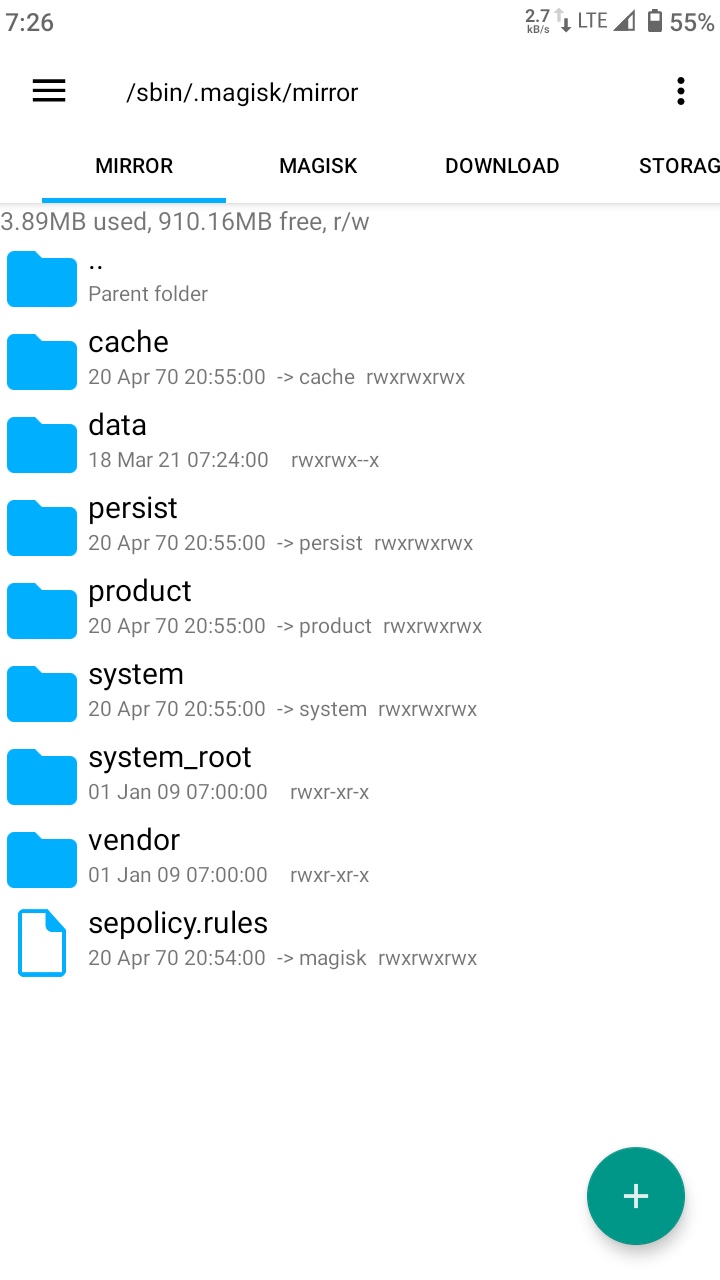The image size is (720, 1280).
Task: Open the overflow menu with three dots
Action: pos(681,91)
